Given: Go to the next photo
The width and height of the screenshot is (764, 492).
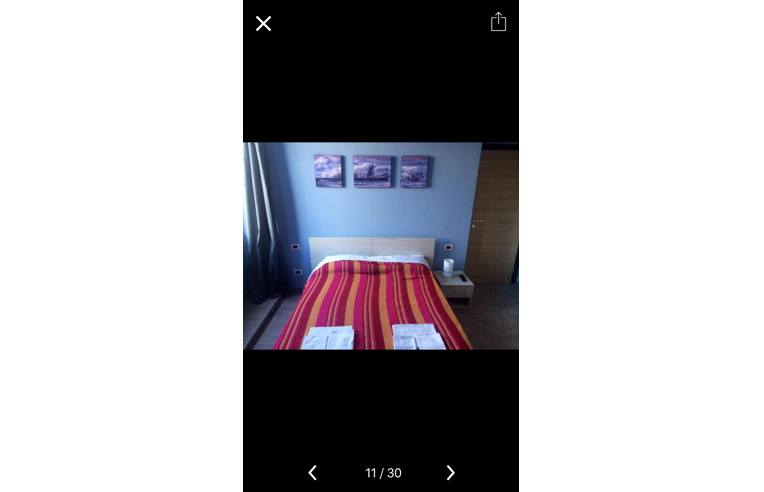Looking at the screenshot, I should (x=450, y=473).
